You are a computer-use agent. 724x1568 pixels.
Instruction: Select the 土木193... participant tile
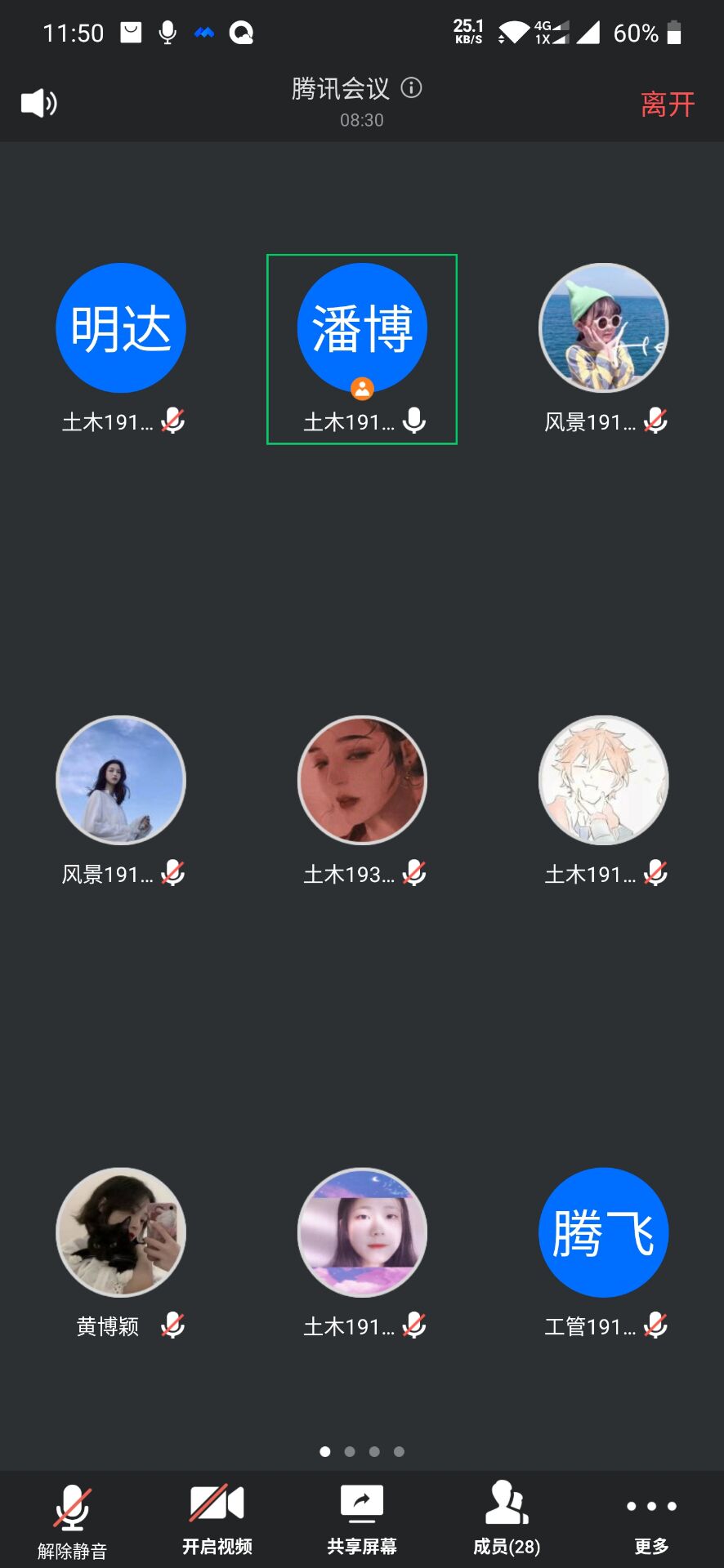tap(362, 781)
